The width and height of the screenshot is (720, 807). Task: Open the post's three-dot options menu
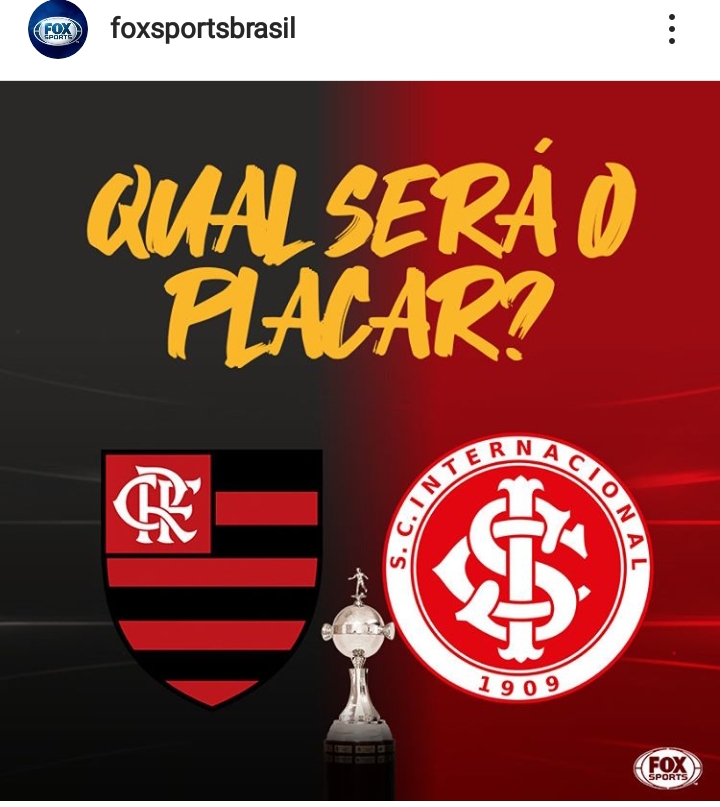[672, 30]
